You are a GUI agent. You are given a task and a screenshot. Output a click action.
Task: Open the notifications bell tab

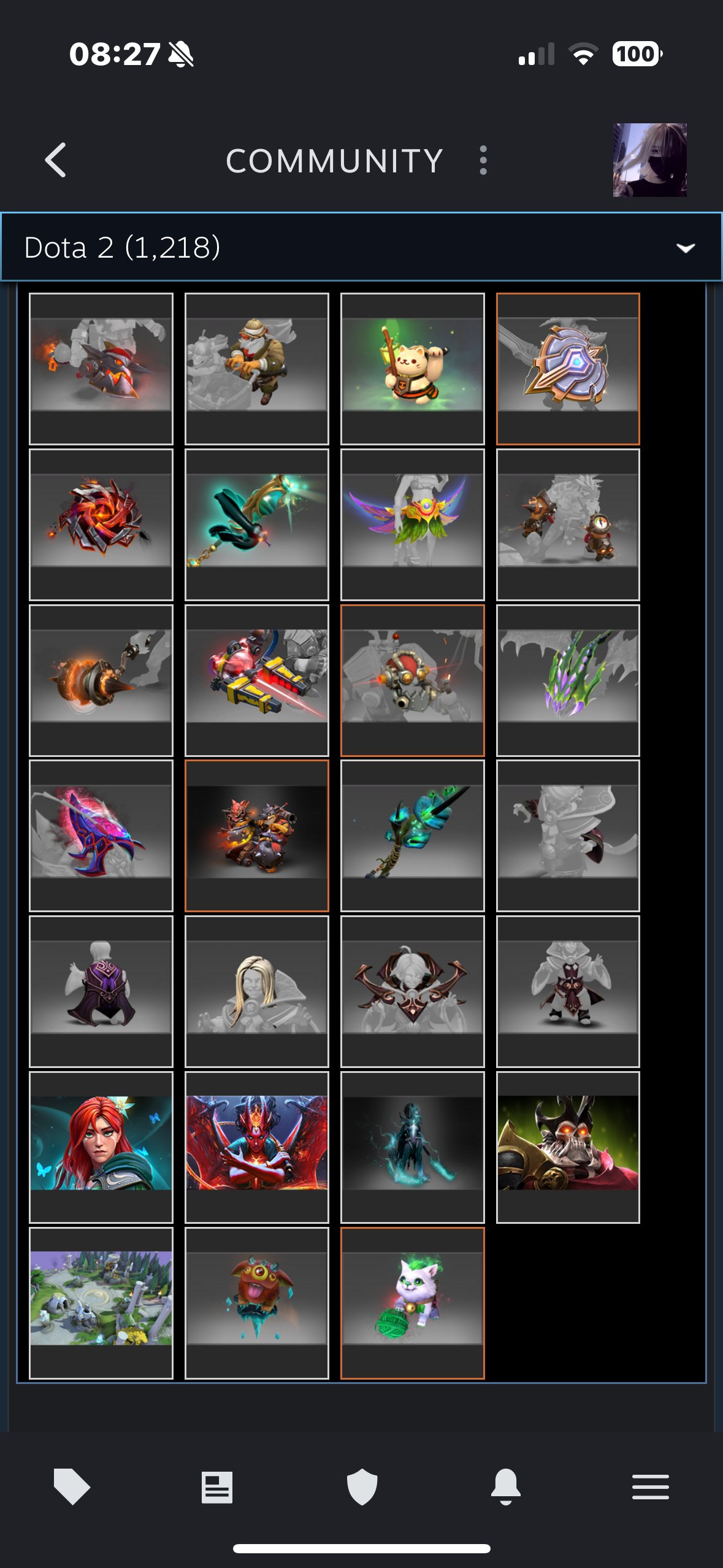tap(506, 1486)
